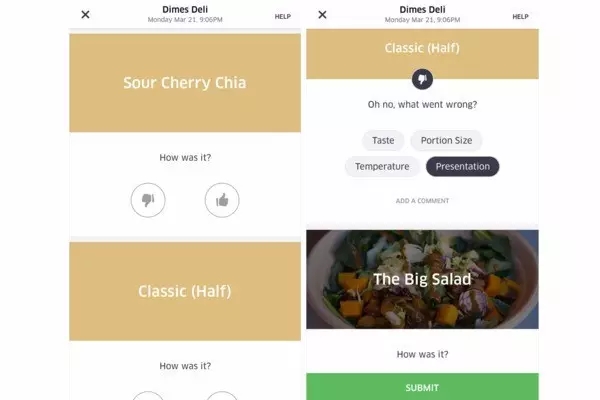Pick the Temperature chip
Viewport: 600px width, 400px height.
click(x=381, y=167)
